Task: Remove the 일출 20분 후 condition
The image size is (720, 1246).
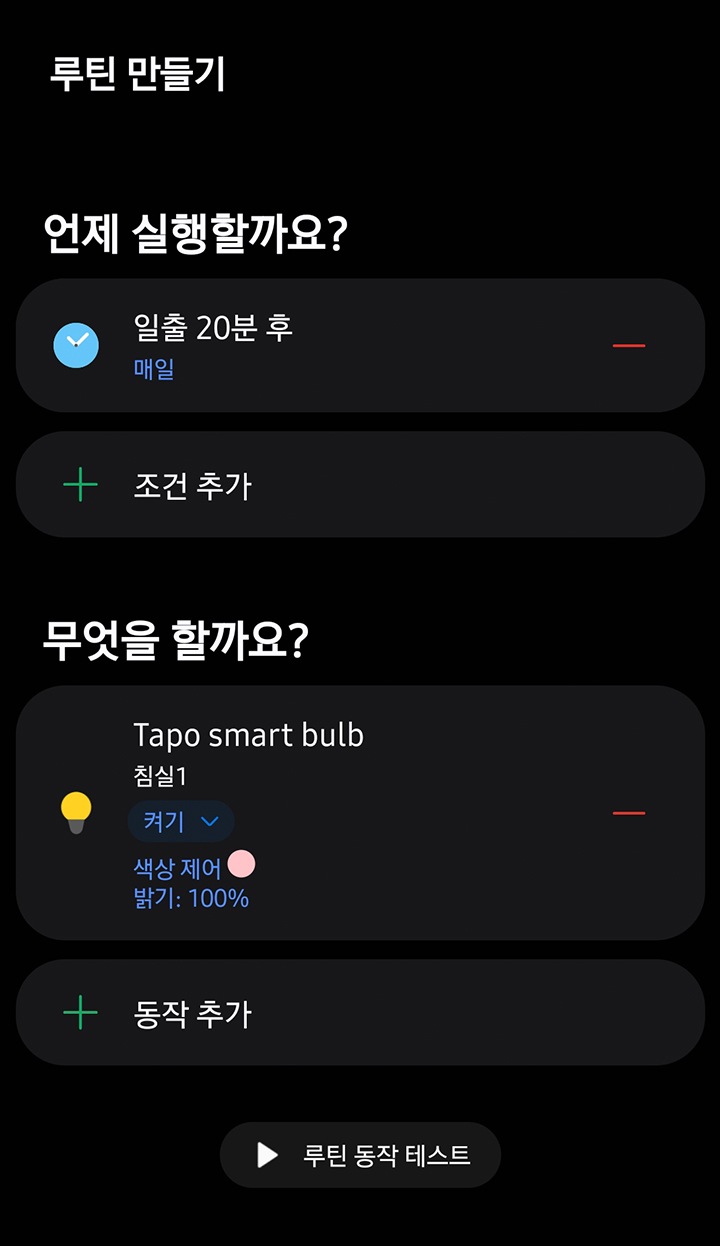Action: click(x=628, y=346)
